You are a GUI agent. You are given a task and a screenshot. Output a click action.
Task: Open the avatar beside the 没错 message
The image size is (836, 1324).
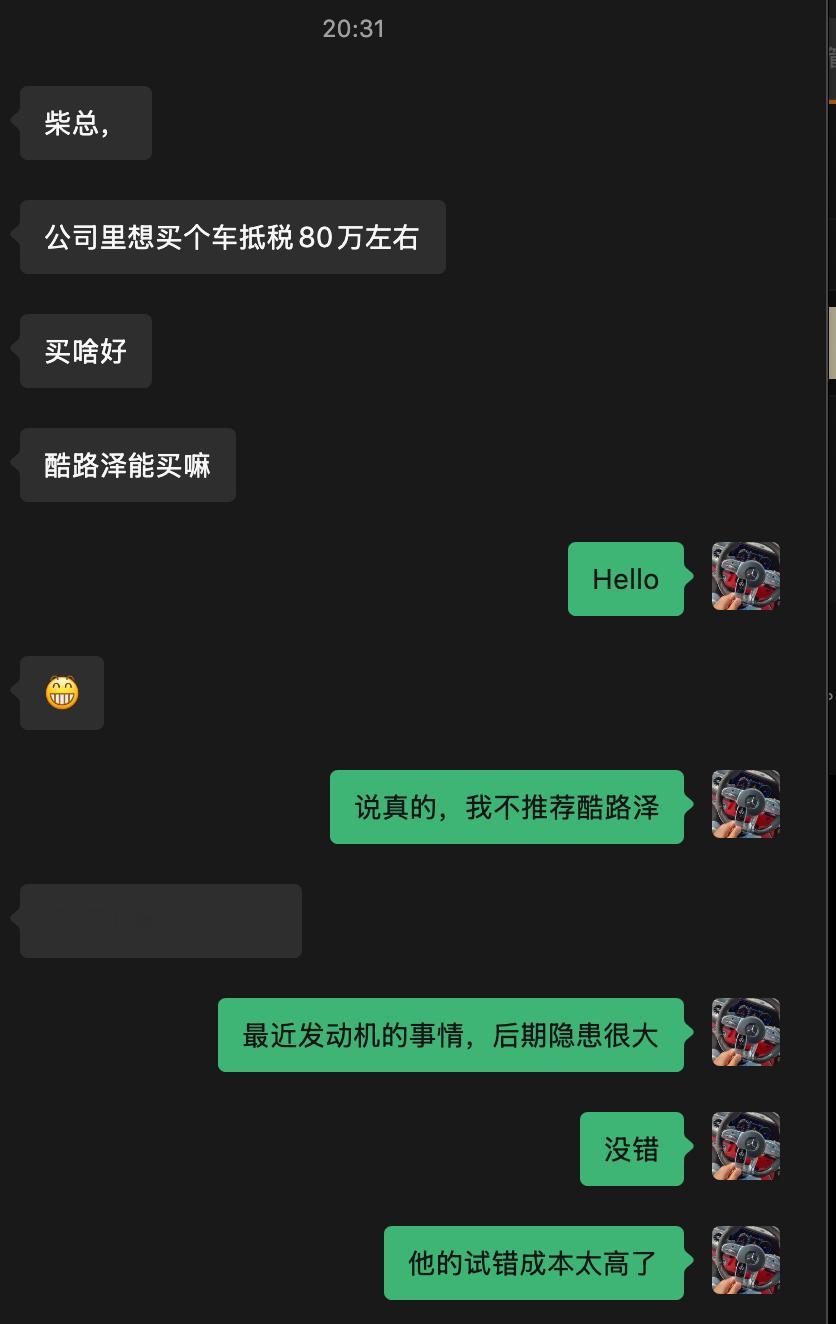point(745,1147)
